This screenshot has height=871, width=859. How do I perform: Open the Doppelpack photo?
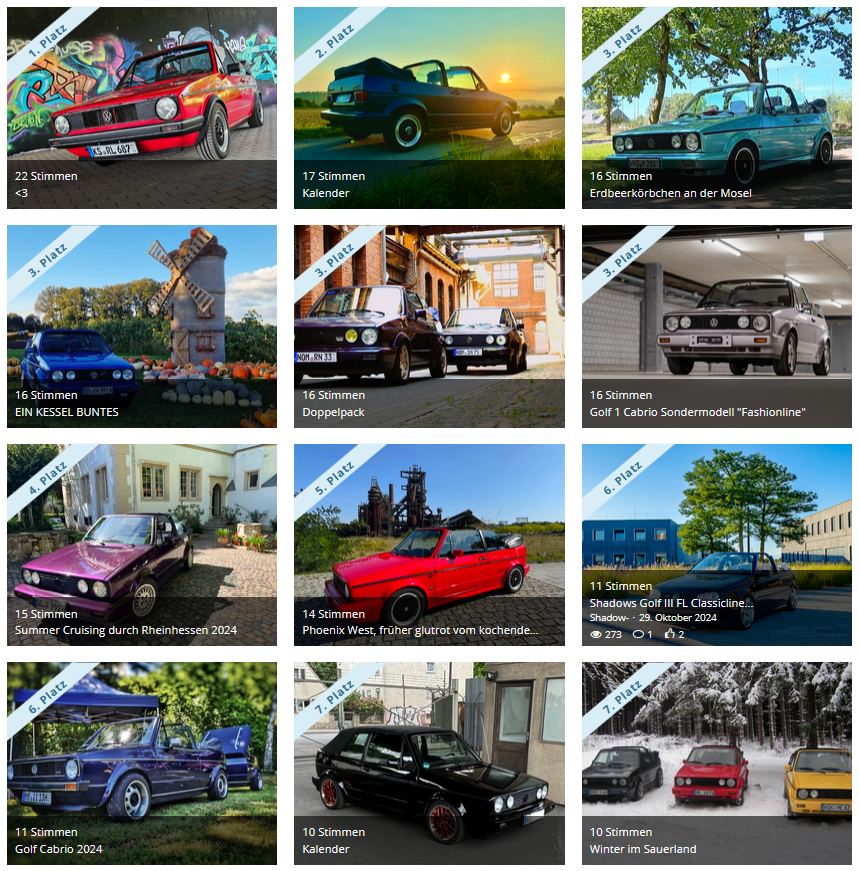(x=428, y=318)
